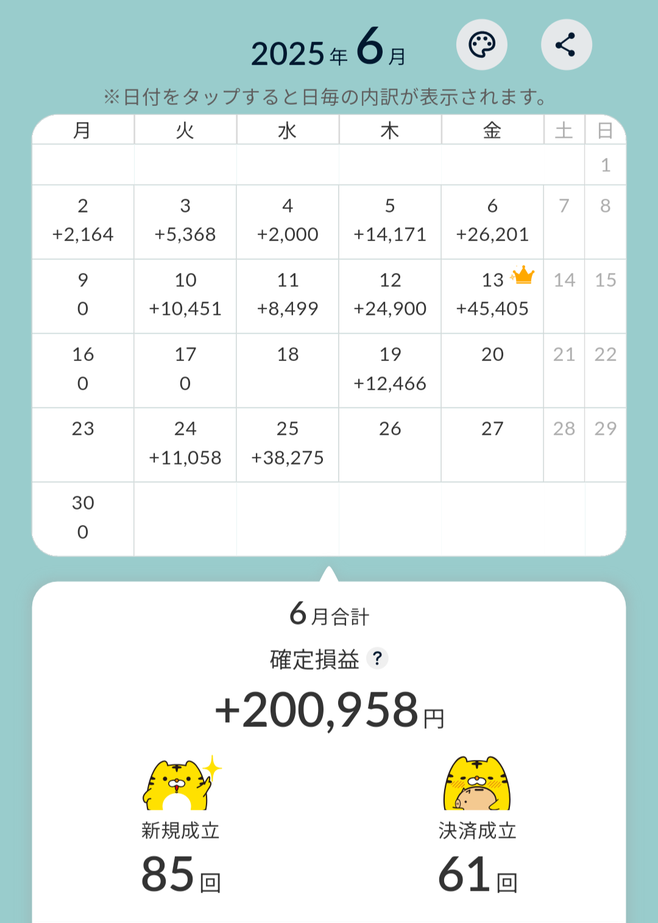Tap June 30 date cell
The width and height of the screenshot is (658, 923).
(83, 518)
